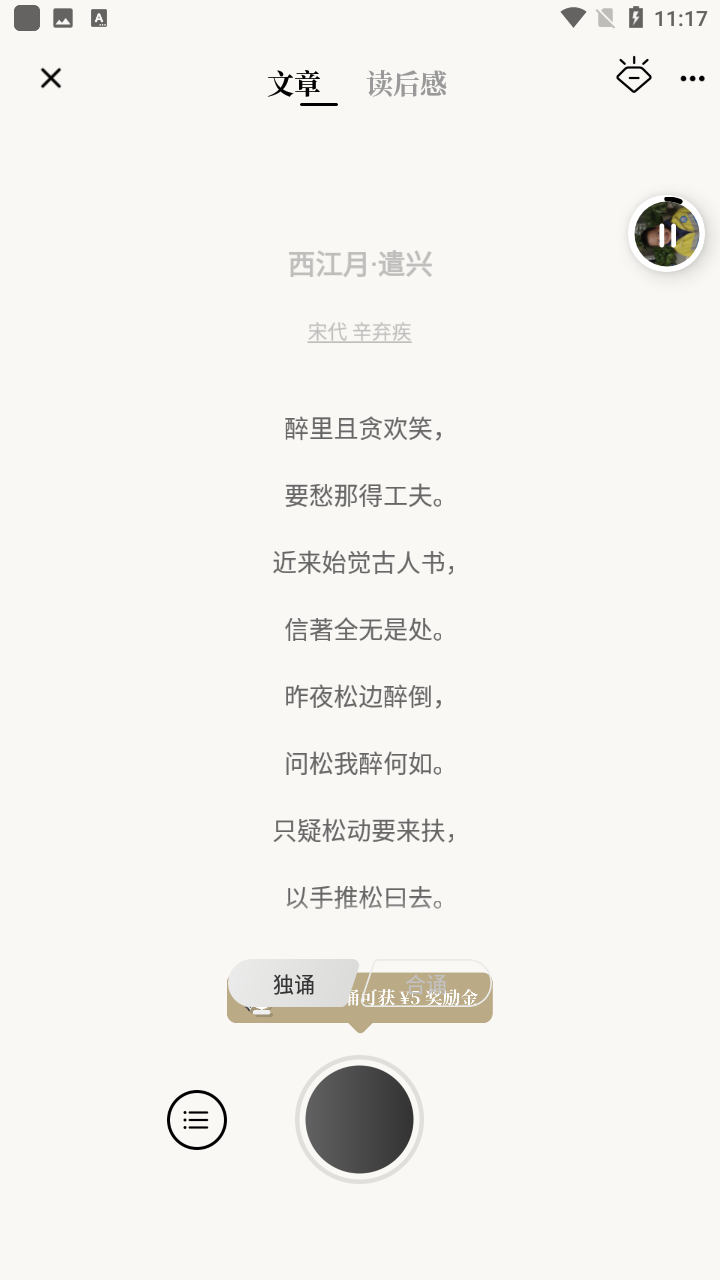Open the list icon beside record button
The image size is (720, 1280).
197,1120
